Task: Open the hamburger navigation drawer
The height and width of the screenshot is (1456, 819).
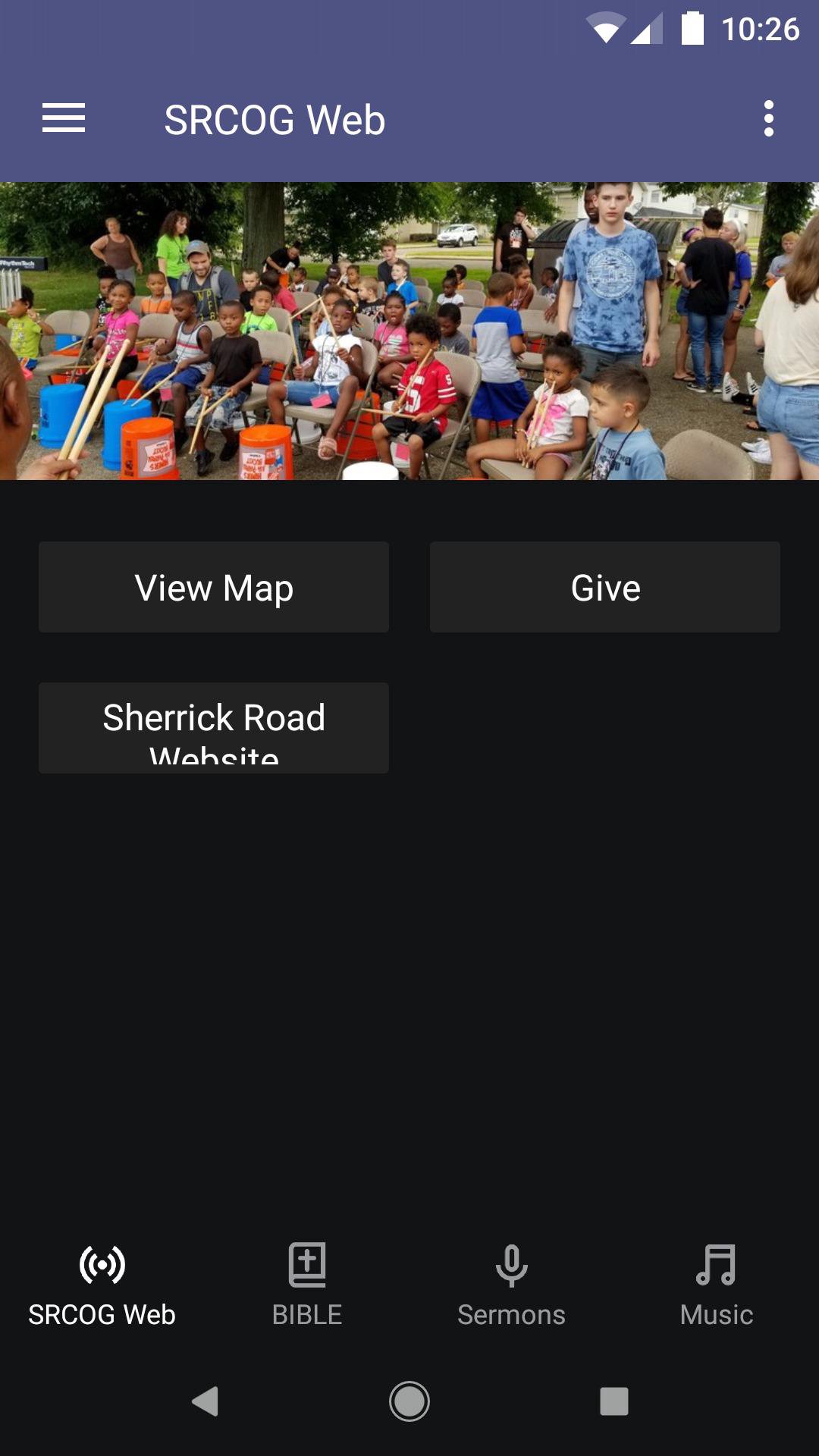Action: tap(64, 118)
